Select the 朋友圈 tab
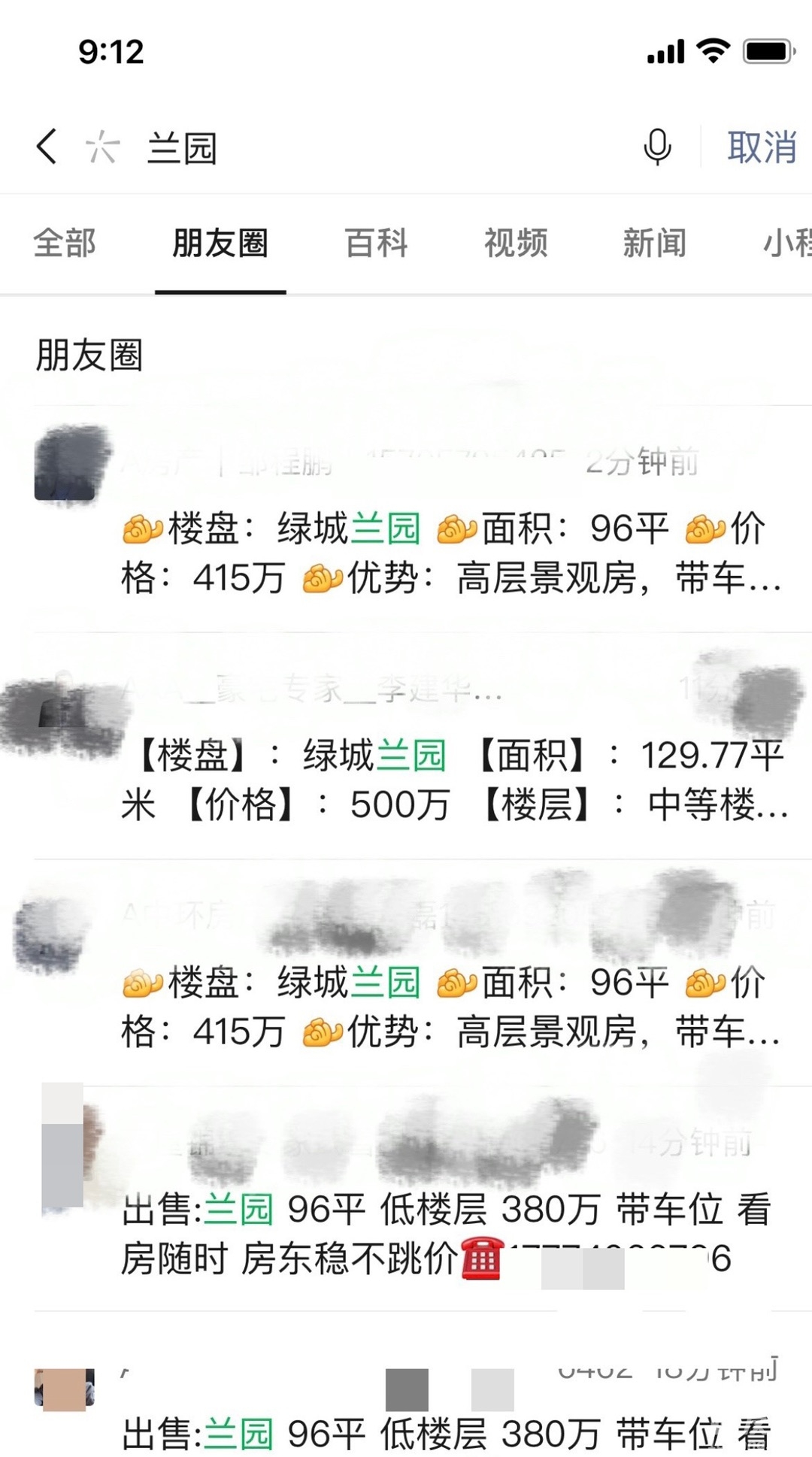The width and height of the screenshot is (812, 1457). (x=220, y=243)
